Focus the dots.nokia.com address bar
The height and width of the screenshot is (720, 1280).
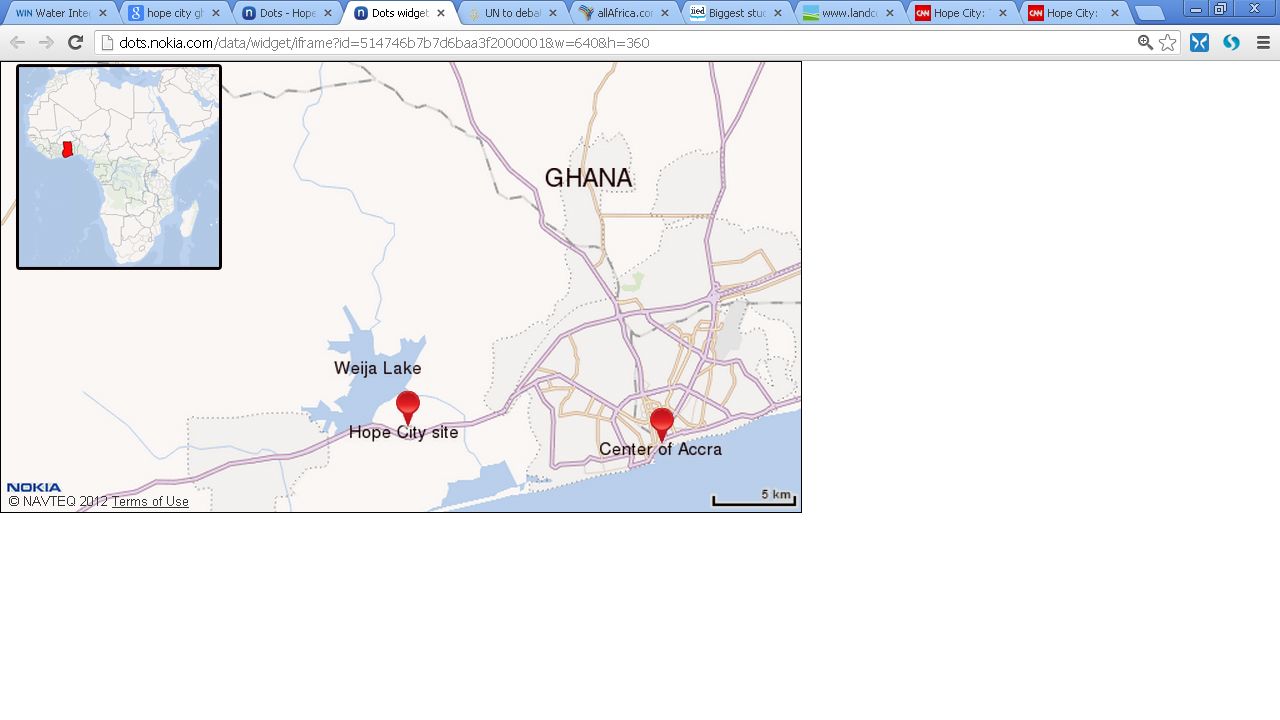click(x=600, y=43)
